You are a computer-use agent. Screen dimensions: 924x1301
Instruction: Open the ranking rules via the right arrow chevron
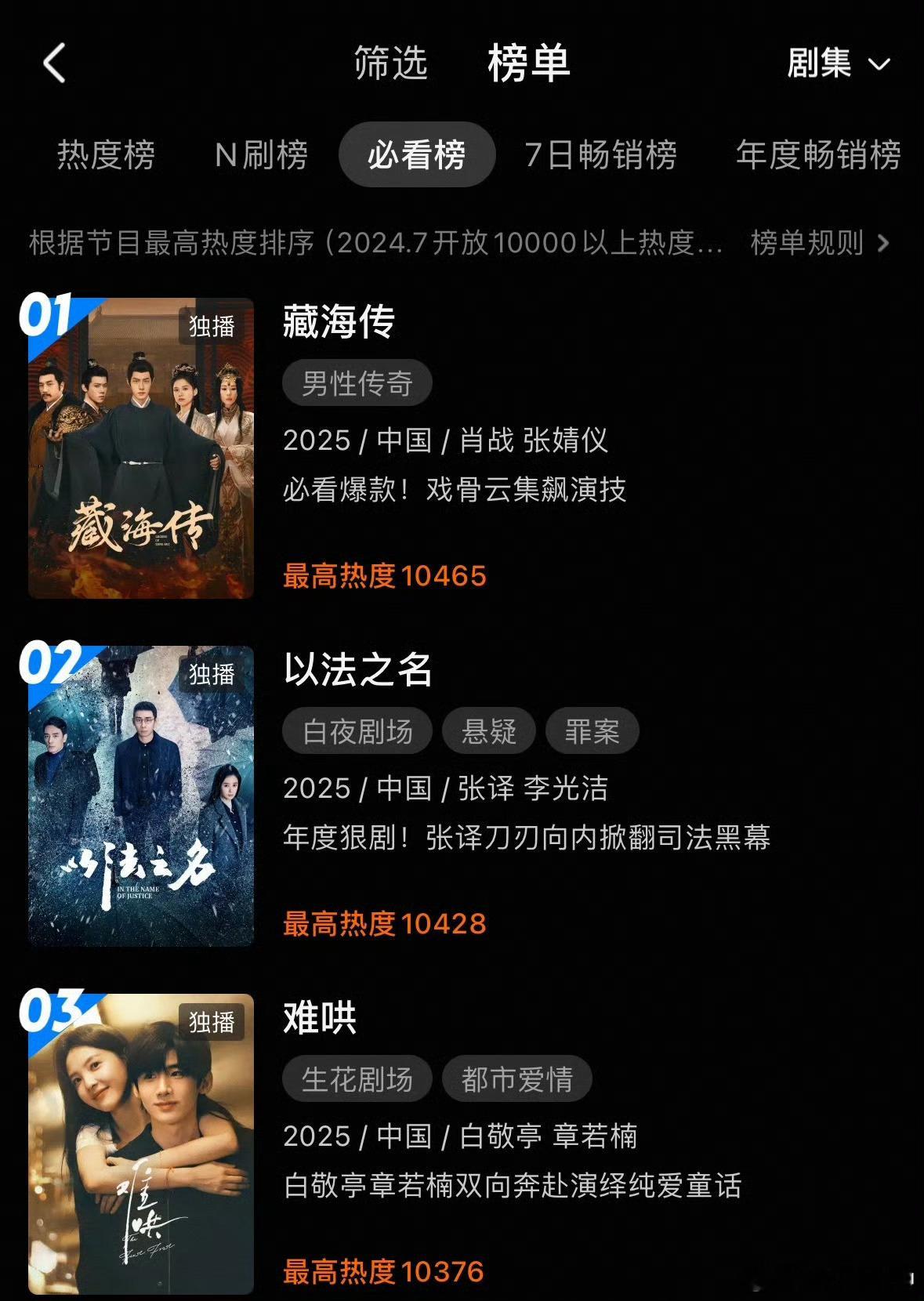(x=884, y=244)
